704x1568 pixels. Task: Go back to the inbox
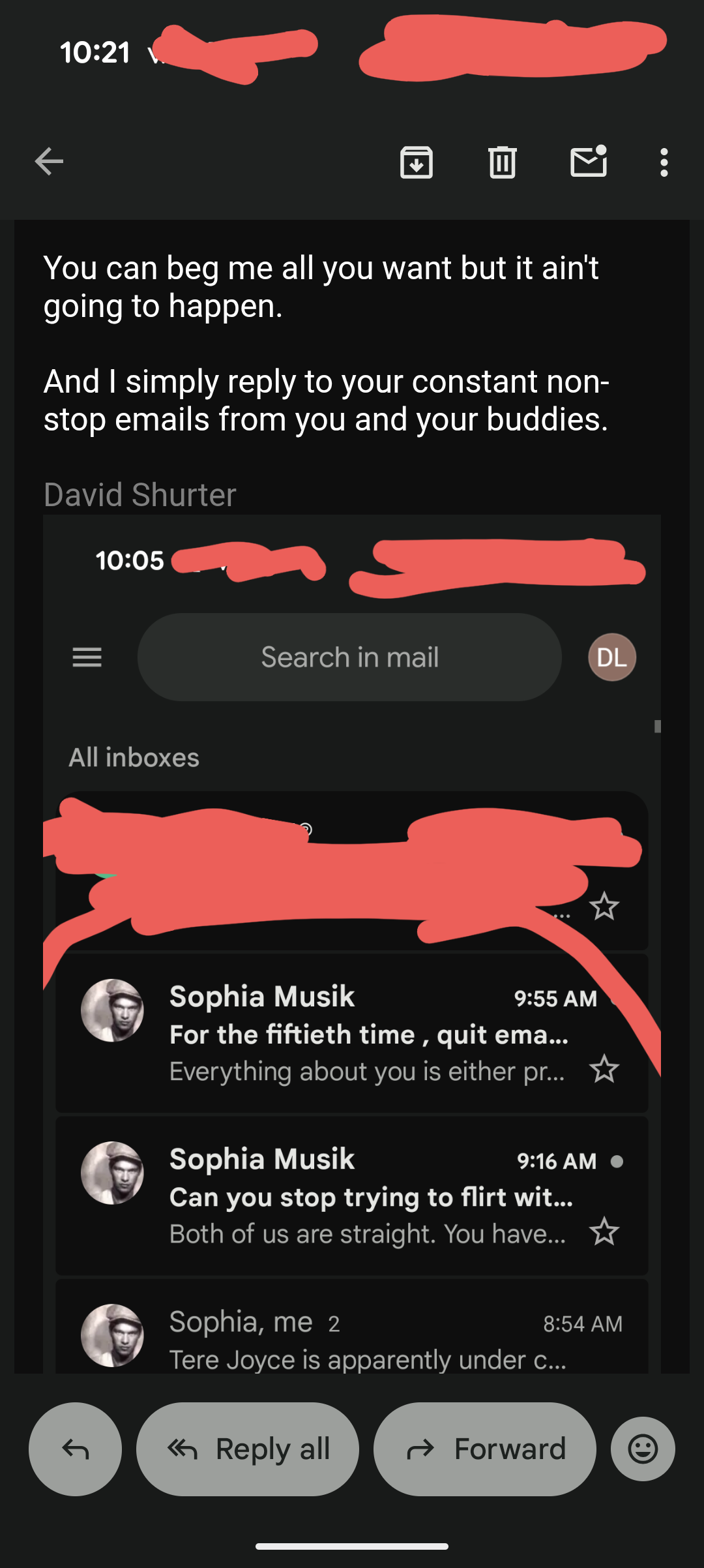[49, 162]
